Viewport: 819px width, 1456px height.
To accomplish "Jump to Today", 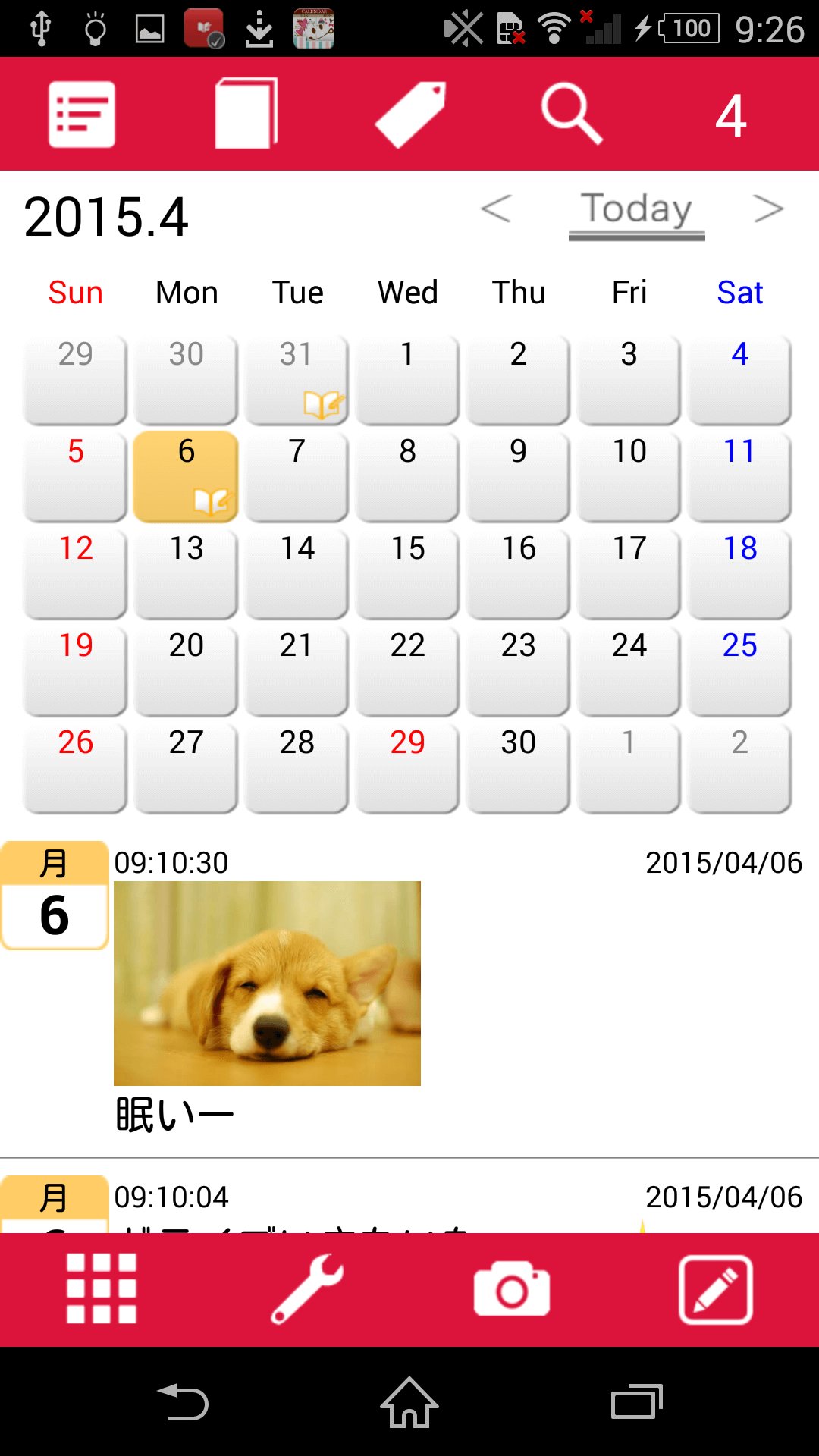I will 636,211.
